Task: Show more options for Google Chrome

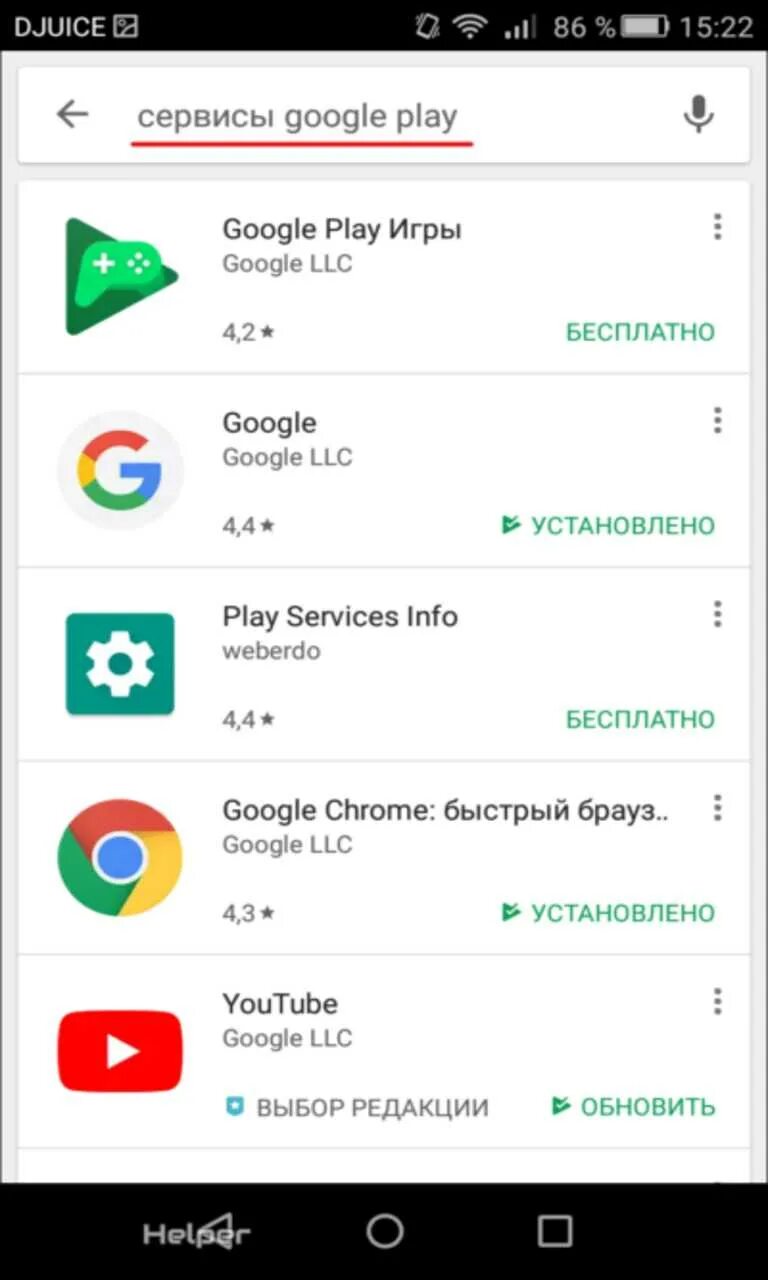Action: 717,808
